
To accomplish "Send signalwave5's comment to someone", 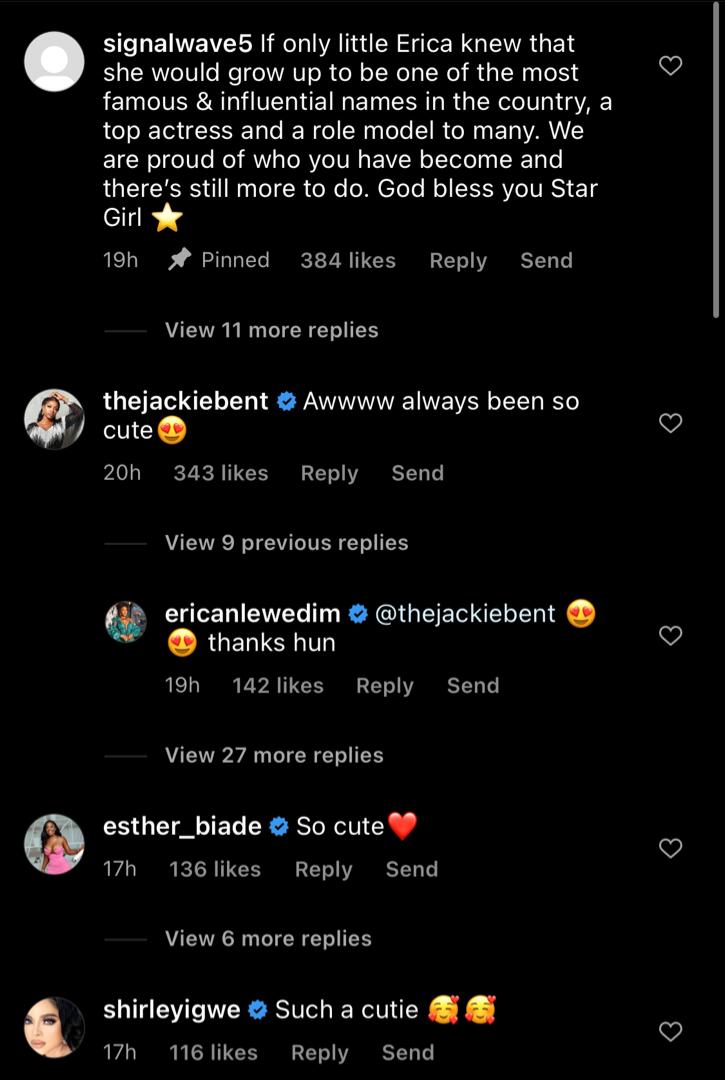I will [546, 260].
